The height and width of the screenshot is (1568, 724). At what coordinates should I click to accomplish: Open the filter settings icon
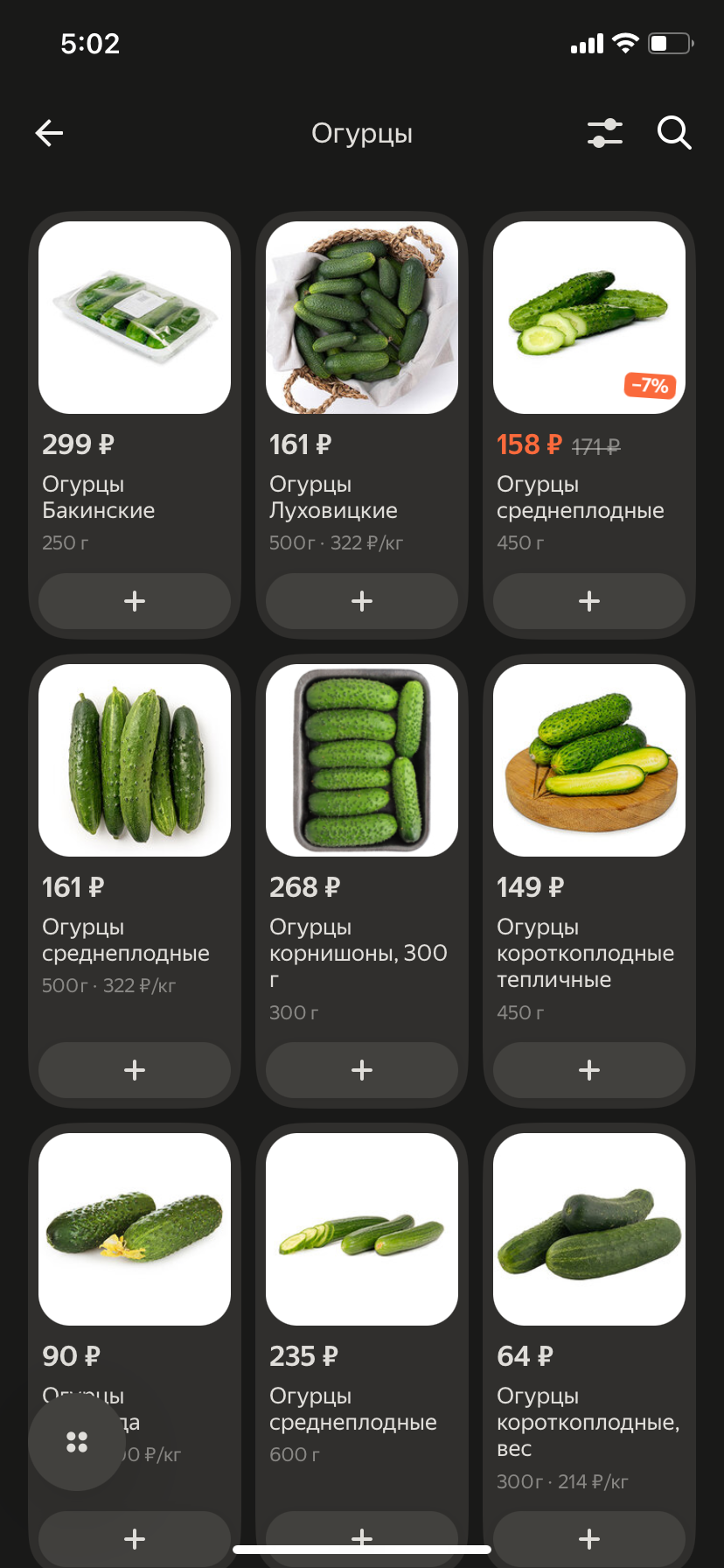(605, 133)
